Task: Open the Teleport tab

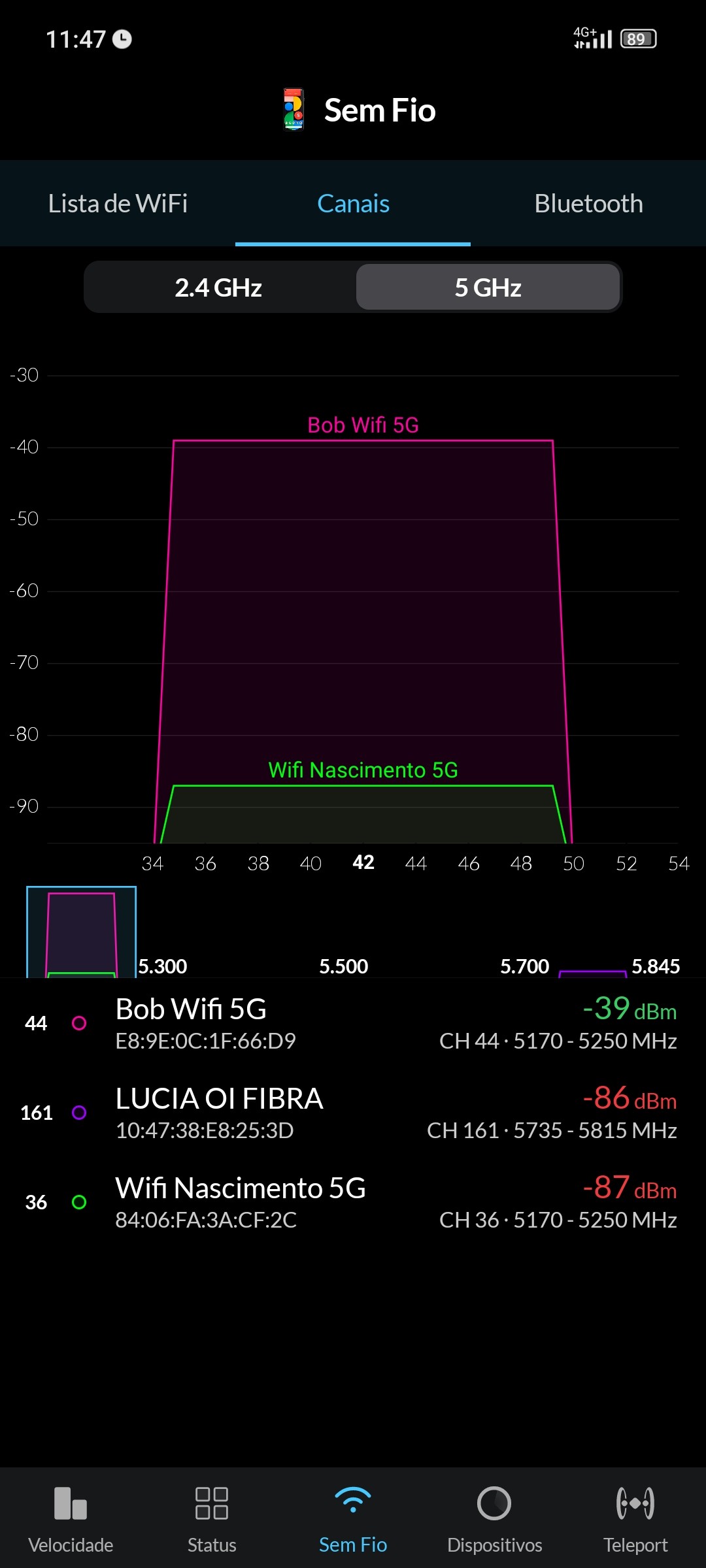Action: 635,1517
